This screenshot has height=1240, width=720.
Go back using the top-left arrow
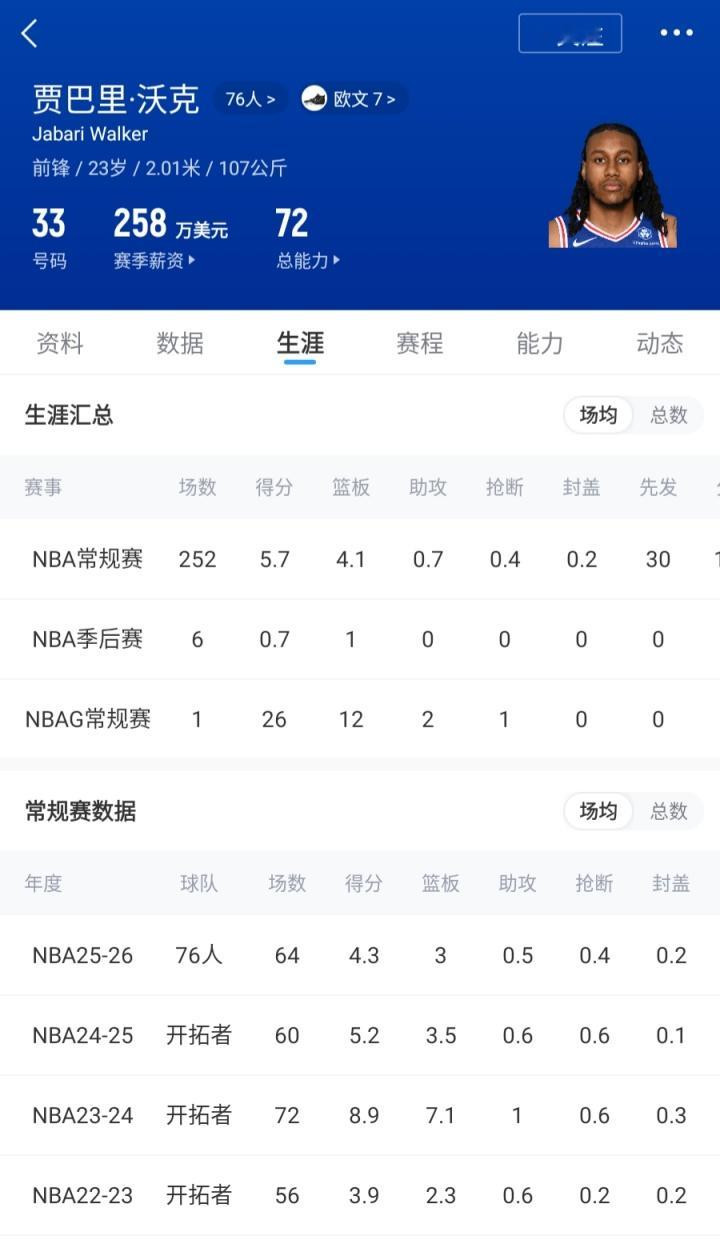coord(29,33)
